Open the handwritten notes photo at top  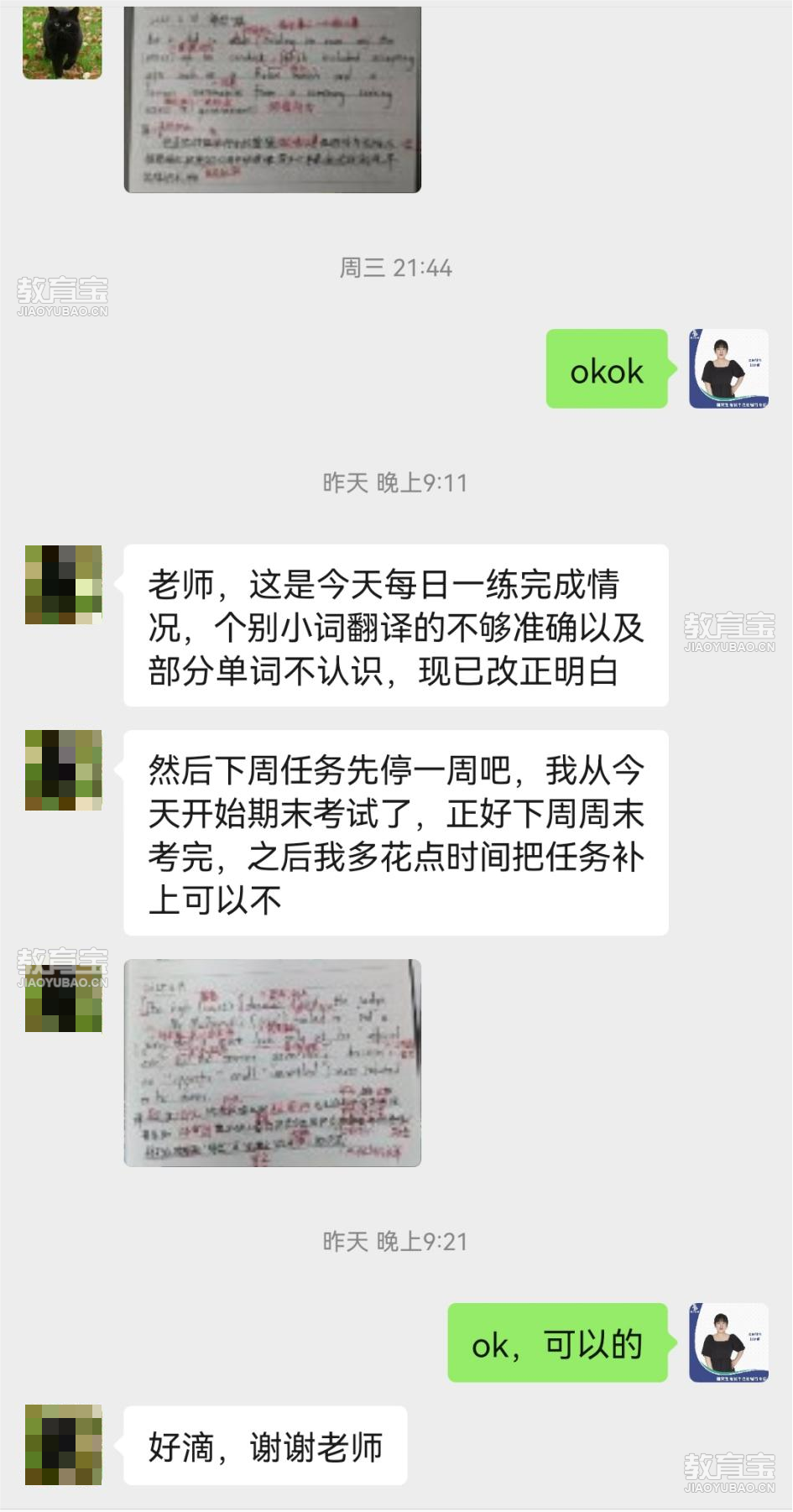coord(272,99)
